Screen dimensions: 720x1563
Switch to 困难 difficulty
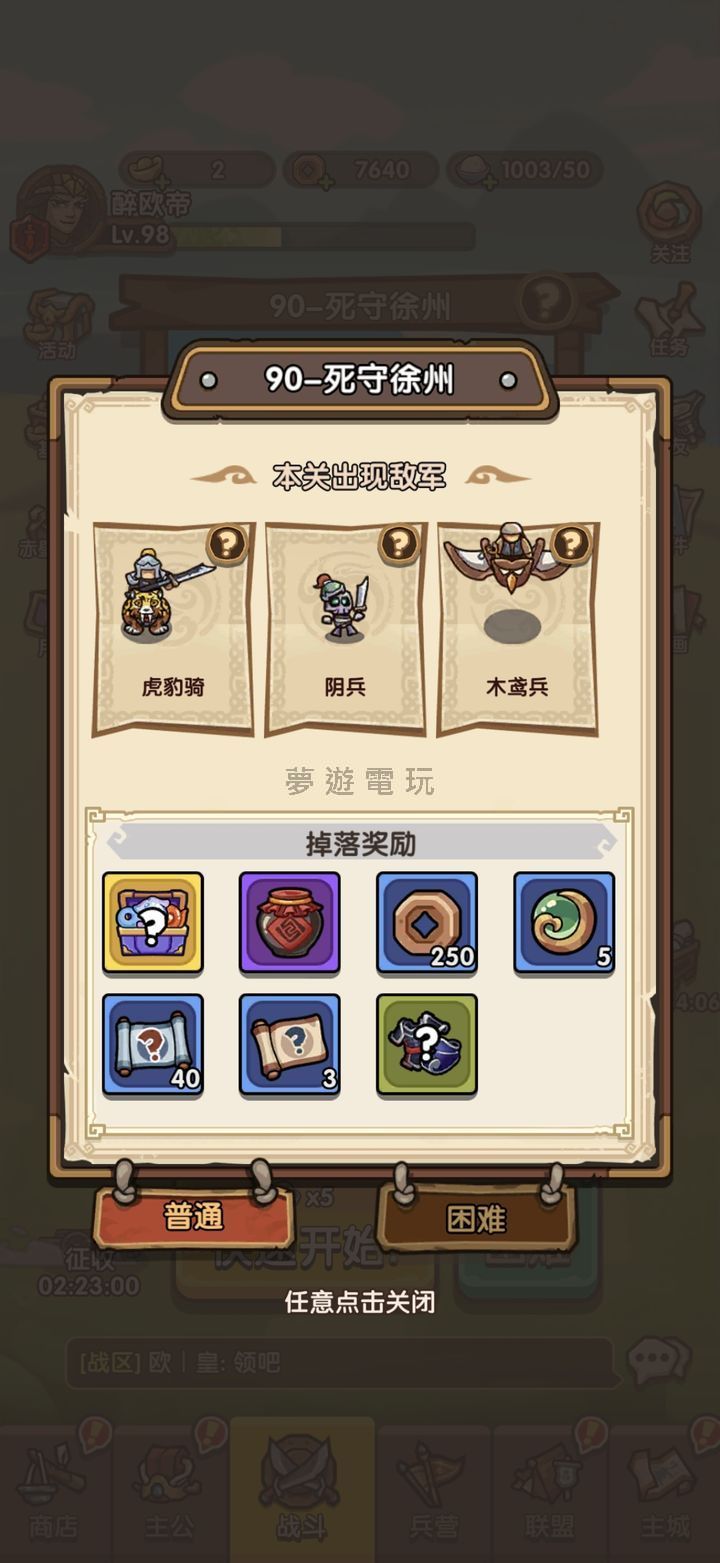pos(476,1219)
